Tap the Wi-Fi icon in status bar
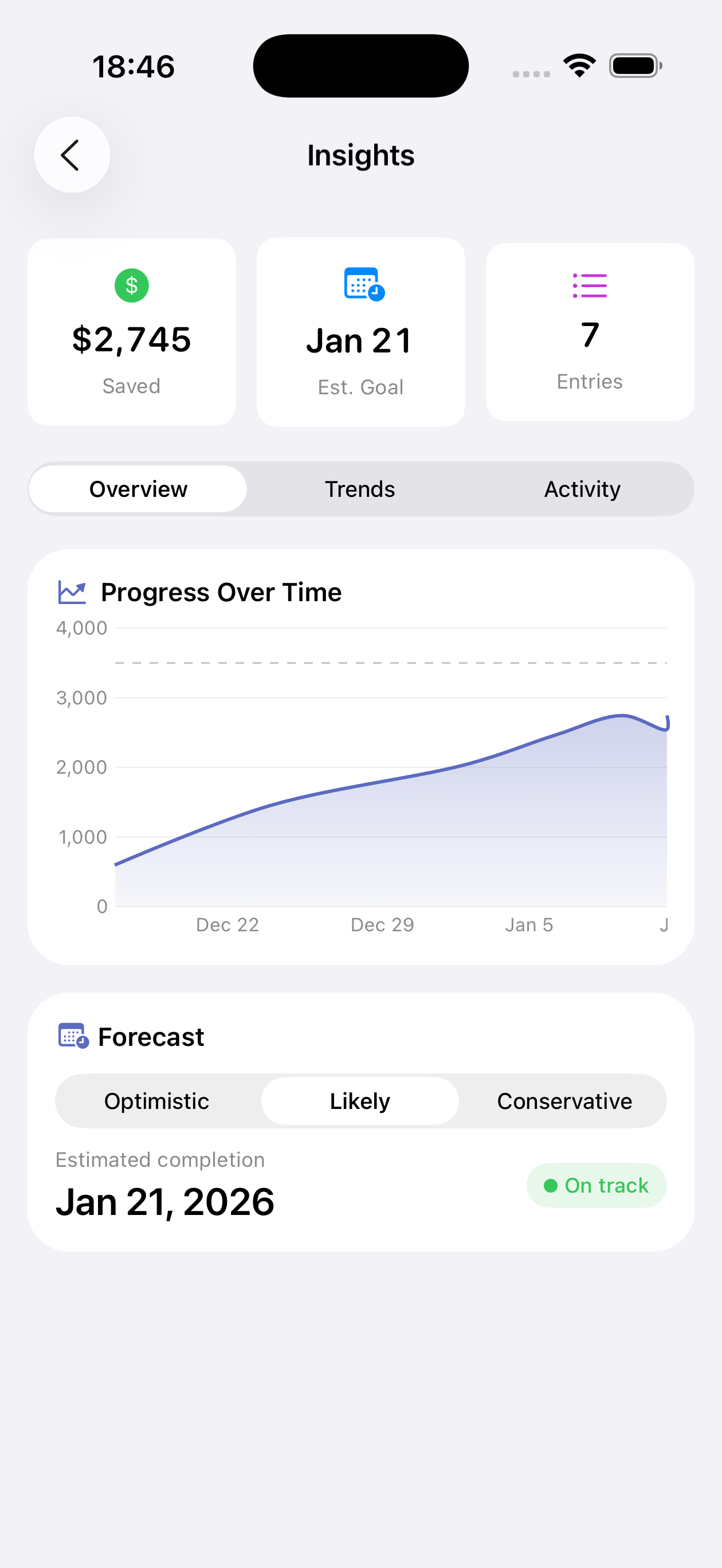This screenshot has width=722, height=1568. coord(579,64)
